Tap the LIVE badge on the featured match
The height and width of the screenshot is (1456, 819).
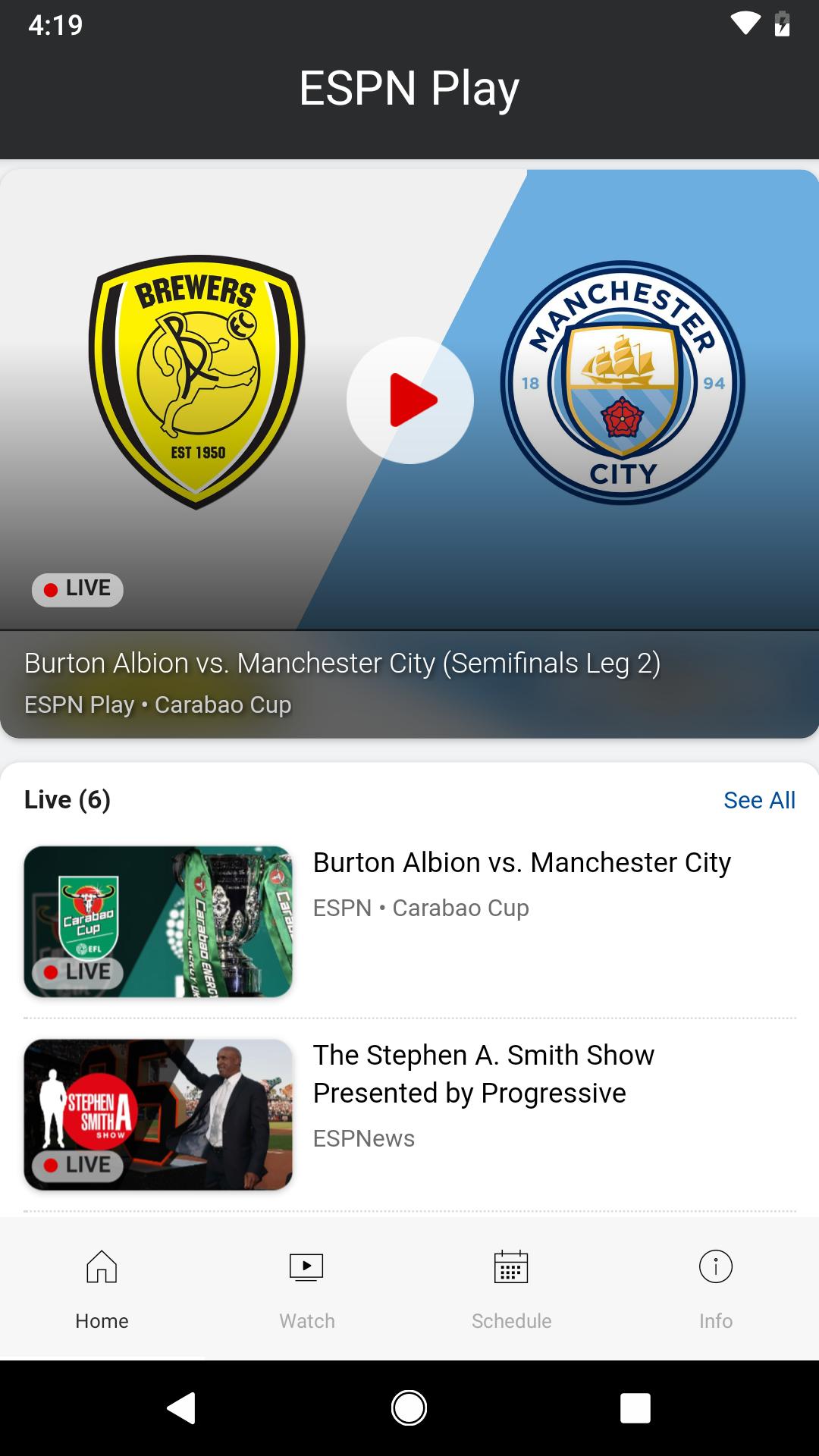(x=77, y=589)
